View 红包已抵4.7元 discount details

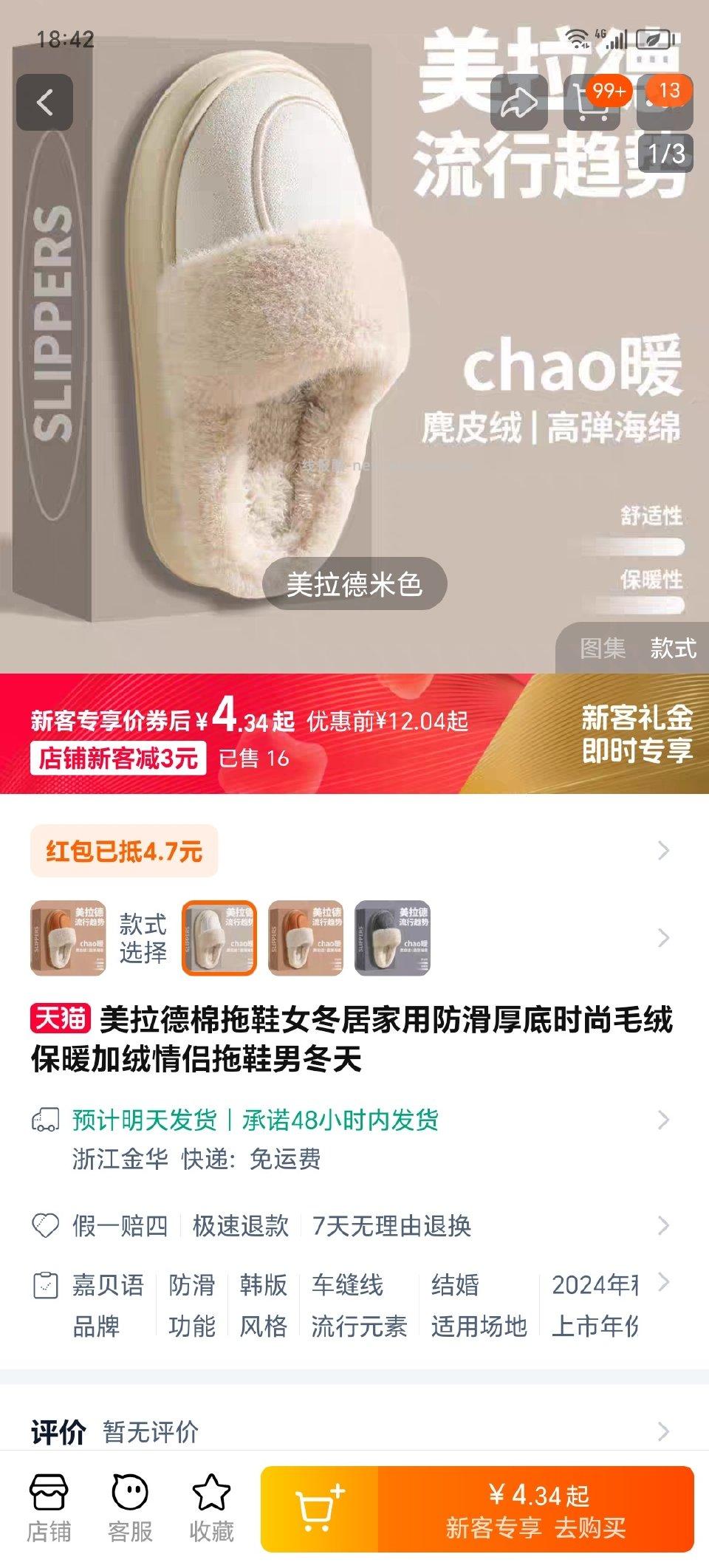point(124,851)
